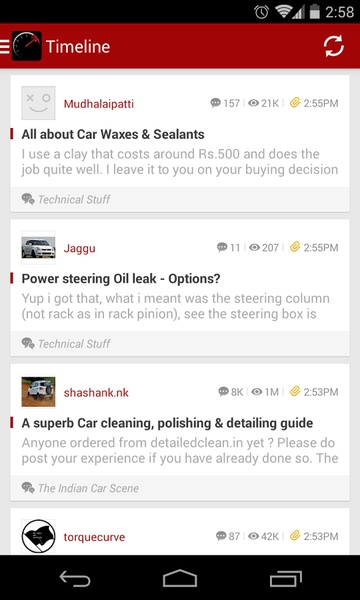
Task: Open the navigation drawer menu
Action: [5, 46]
